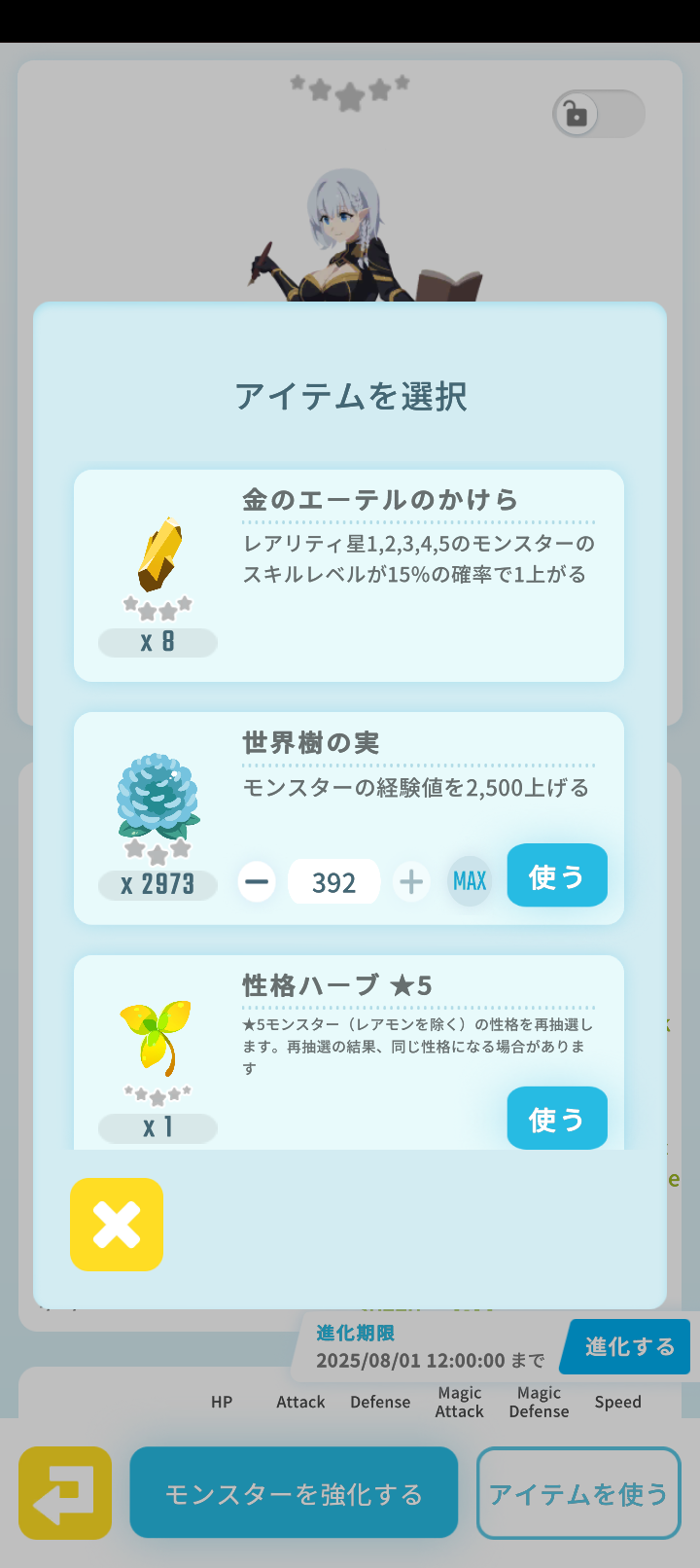The height and width of the screenshot is (1568, 700).
Task: Increase quantity with the plus button
Action: point(411,880)
